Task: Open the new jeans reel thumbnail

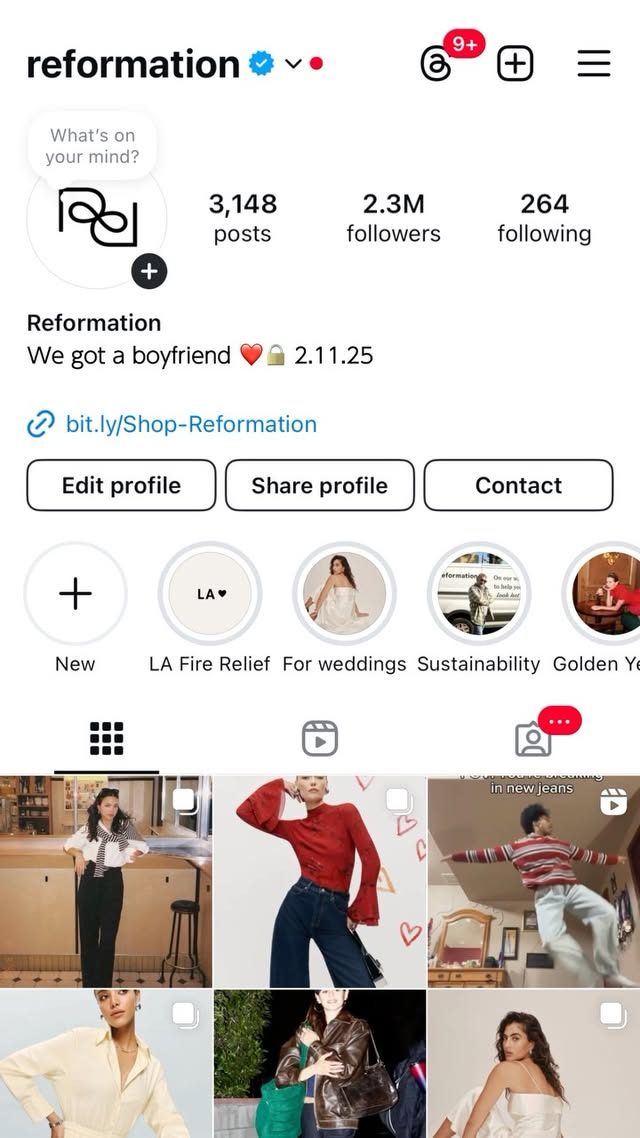Action: pos(534,882)
